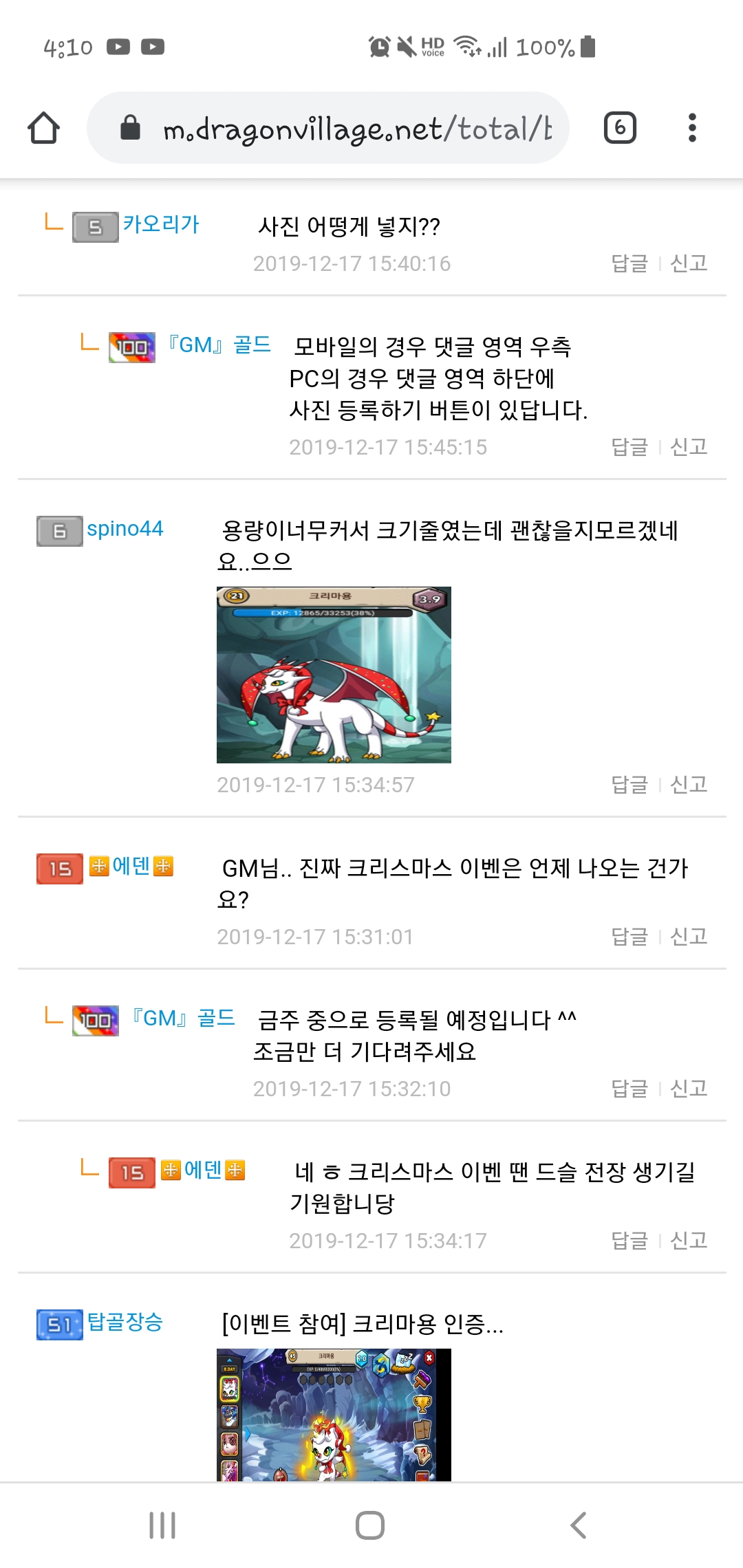This screenshot has height=1568, width=743.
Task: Tap the browser home icon
Action: coord(43,128)
